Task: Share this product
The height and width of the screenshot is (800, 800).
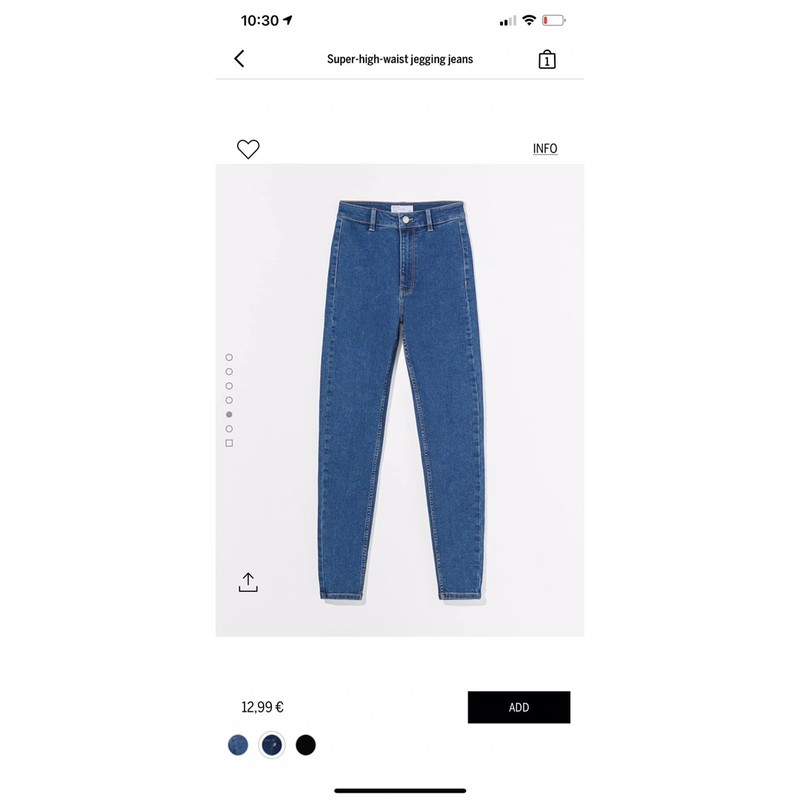Action: [x=248, y=582]
